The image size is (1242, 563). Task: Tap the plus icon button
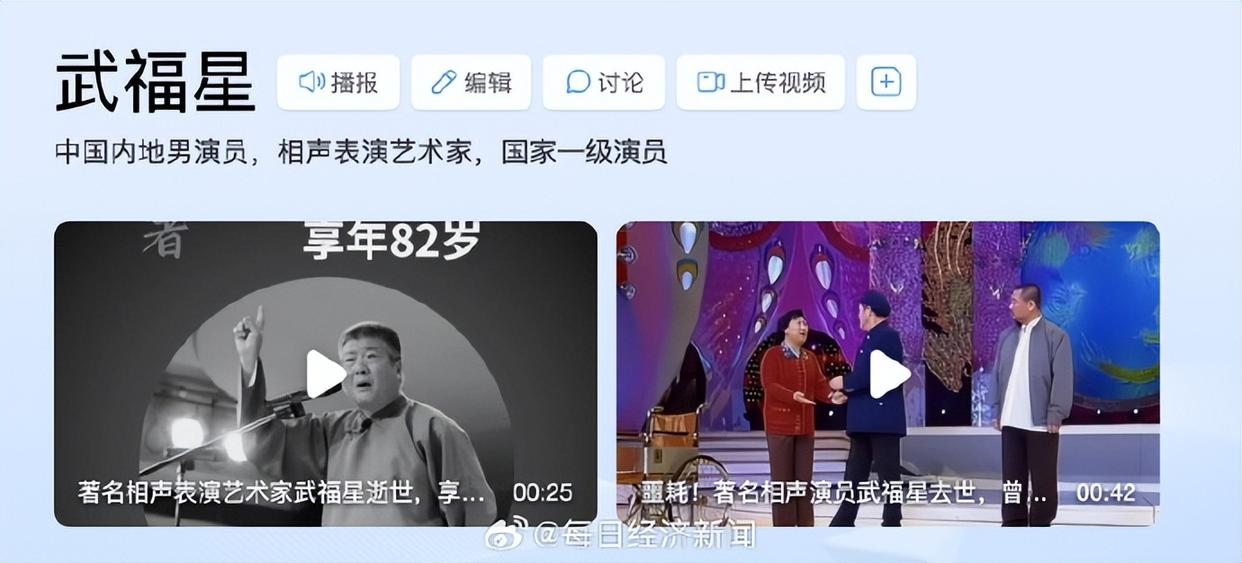tap(886, 82)
